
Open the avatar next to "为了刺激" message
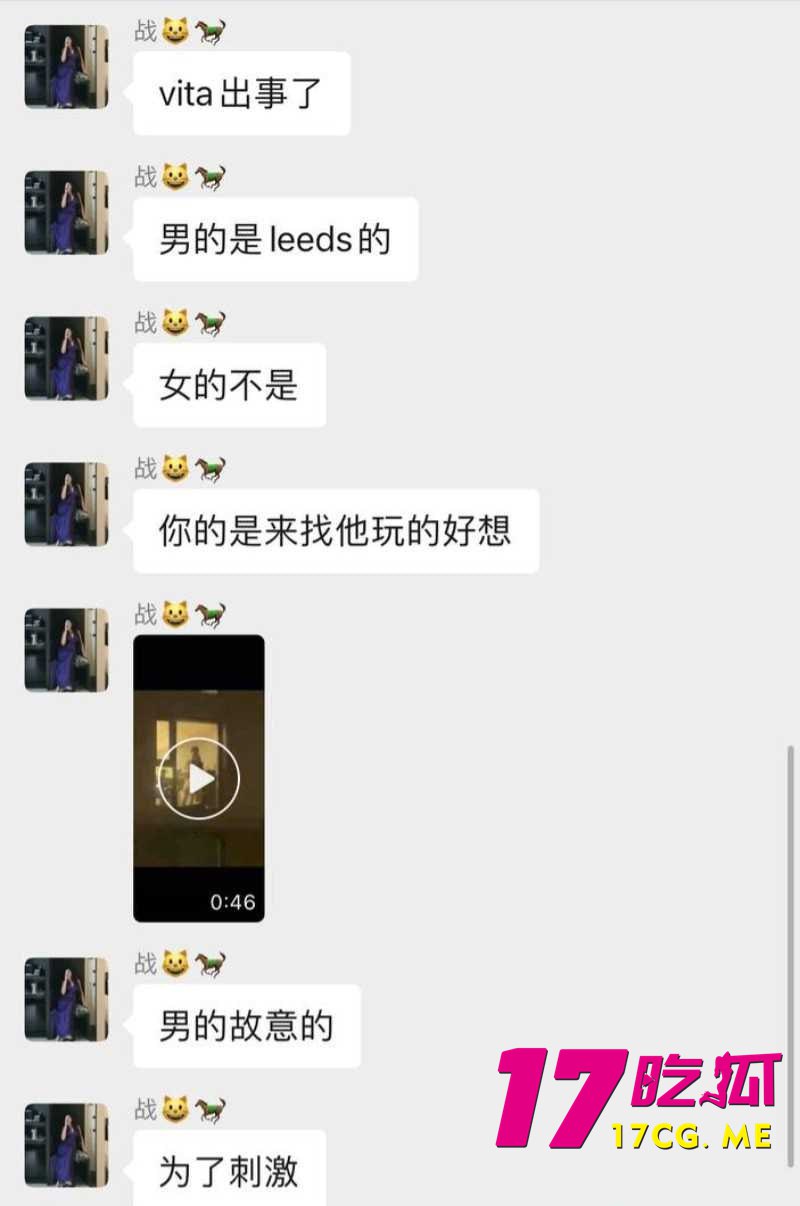point(66,1144)
